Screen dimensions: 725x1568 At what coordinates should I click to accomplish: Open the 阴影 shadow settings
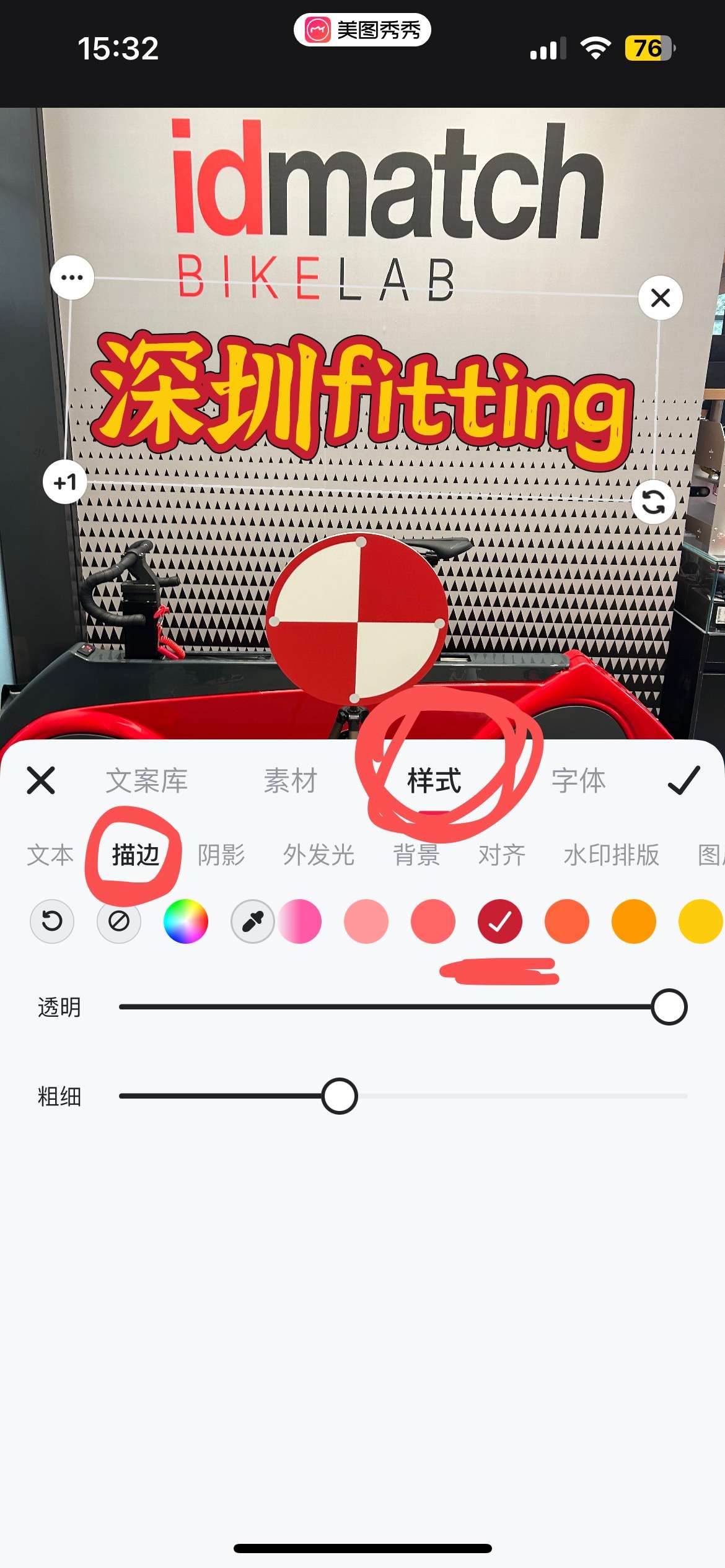coord(221,855)
